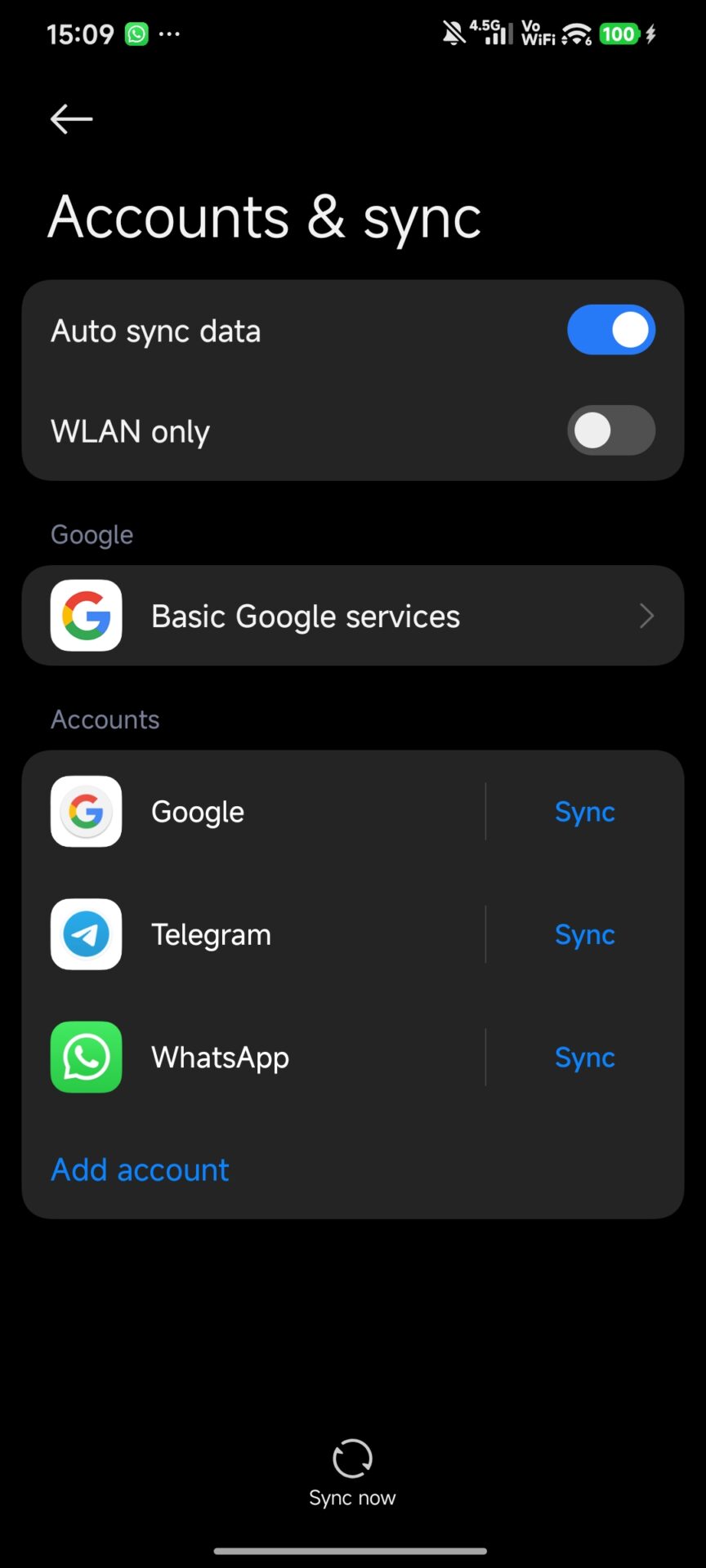706x1568 pixels.
Task: Tap the battery indicator showing 100
Action: tap(619, 34)
